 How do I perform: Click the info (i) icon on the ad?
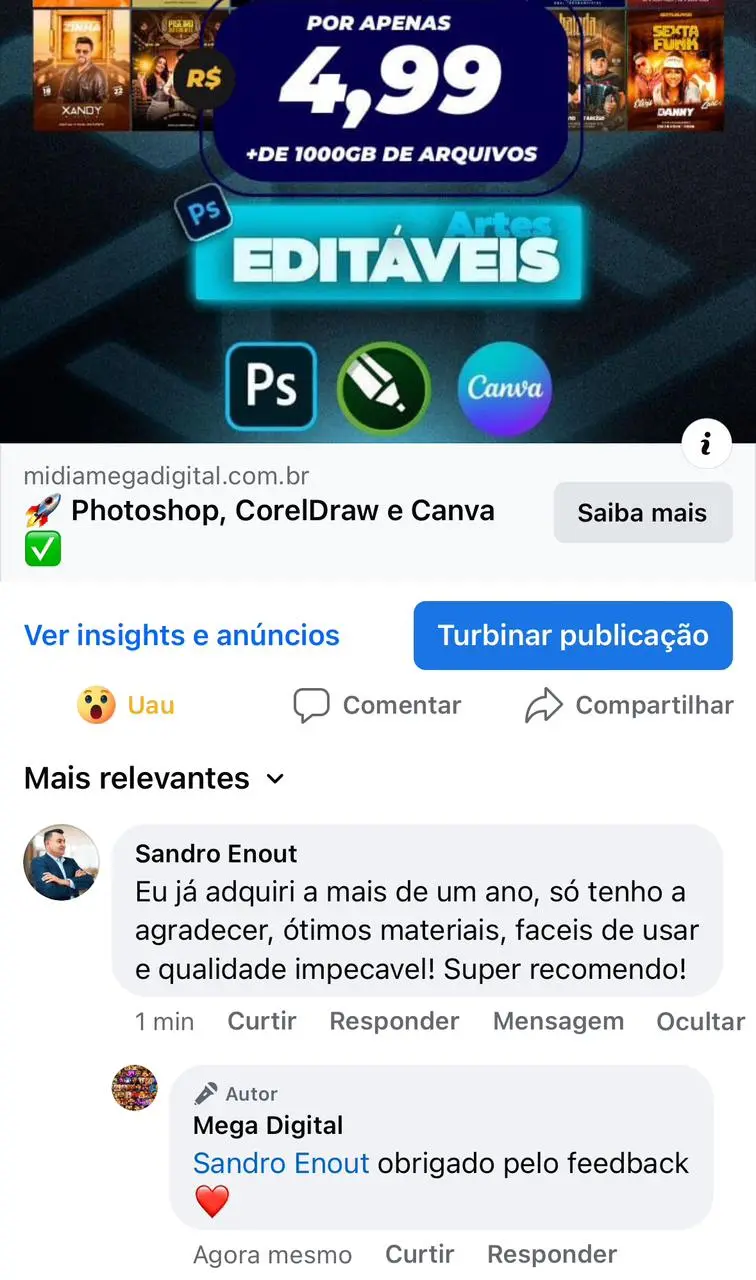click(707, 443)
